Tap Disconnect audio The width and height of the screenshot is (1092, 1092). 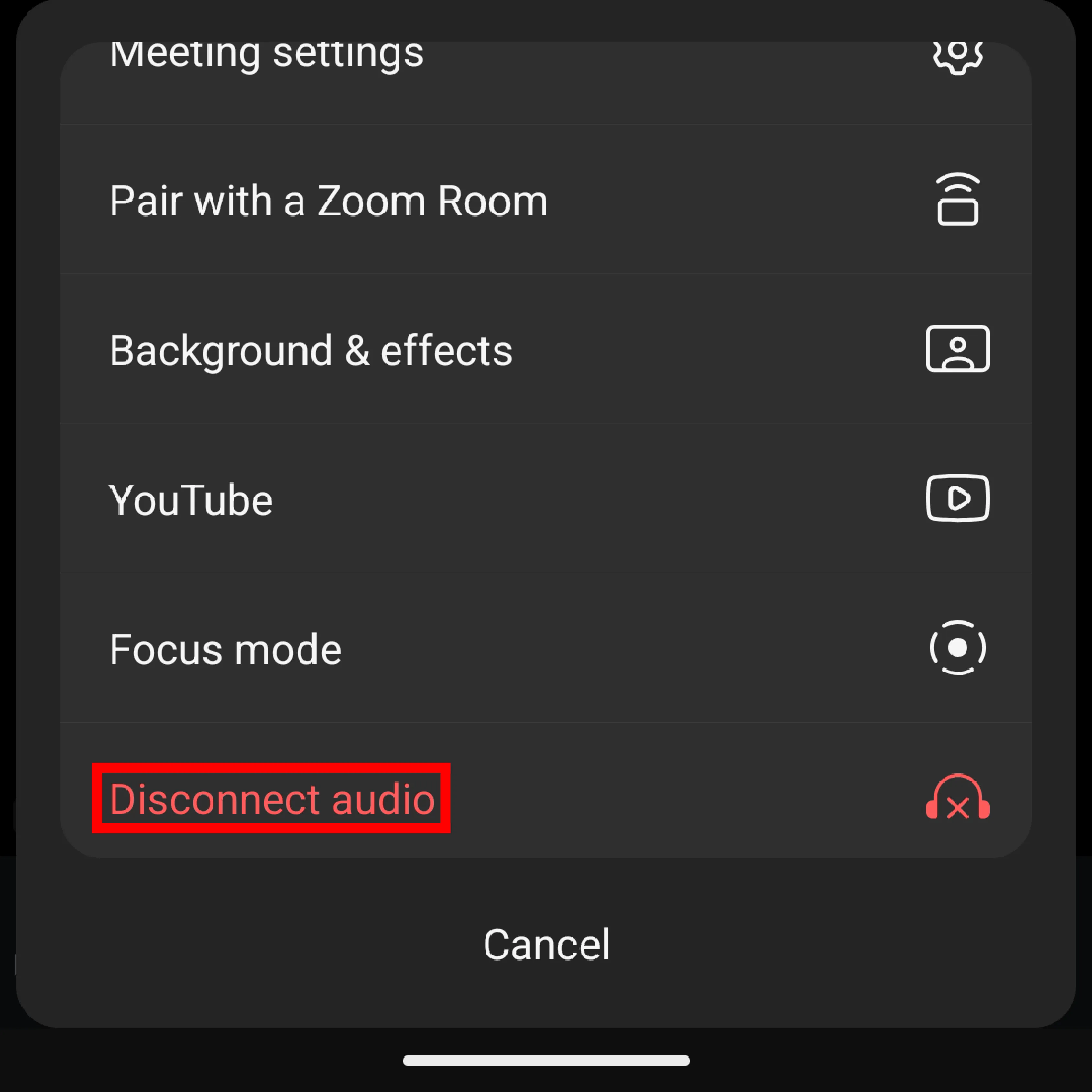(271, 799)
